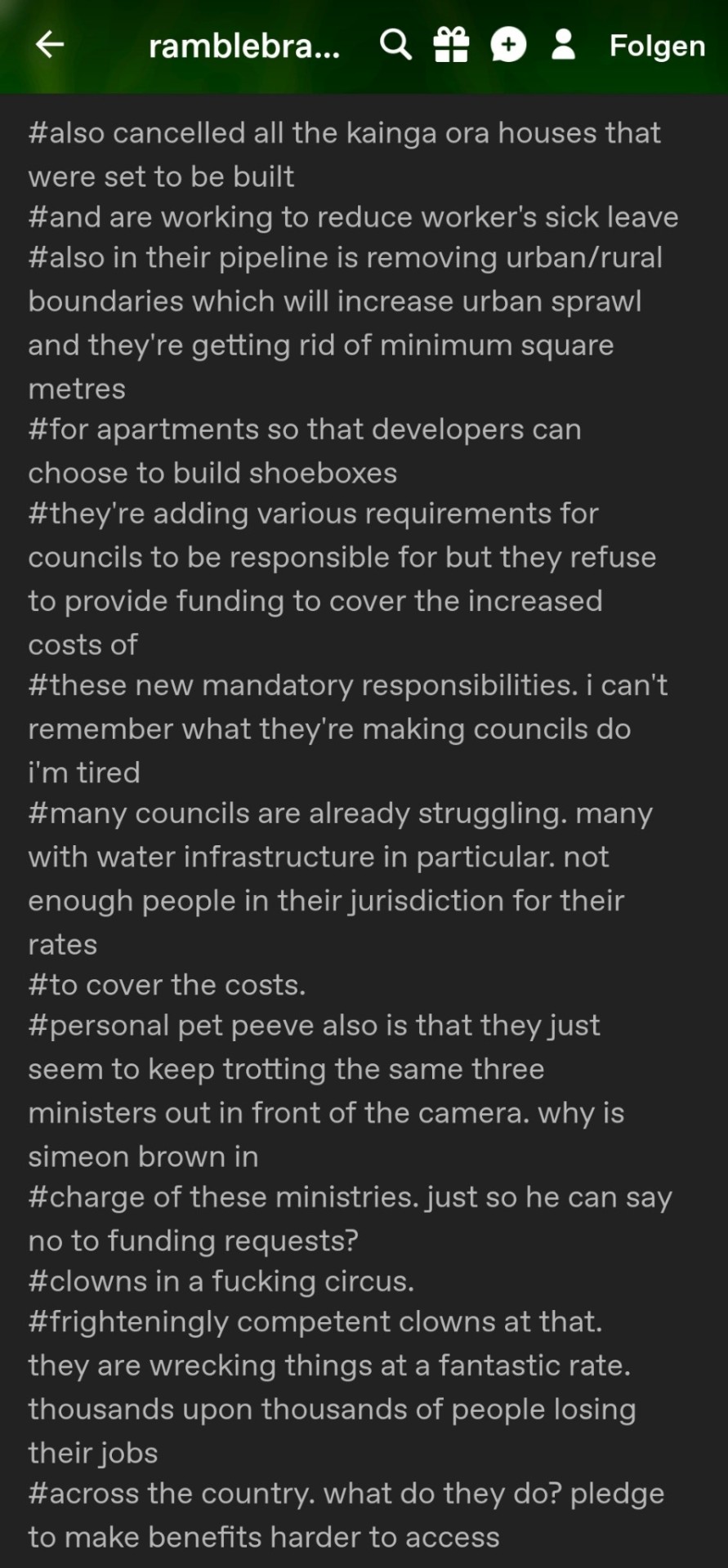Screen dimensions: 728x1568
Task: Open tag '#and are working to reduce worker's sick leave'
Action: click(x=353, y=217)
